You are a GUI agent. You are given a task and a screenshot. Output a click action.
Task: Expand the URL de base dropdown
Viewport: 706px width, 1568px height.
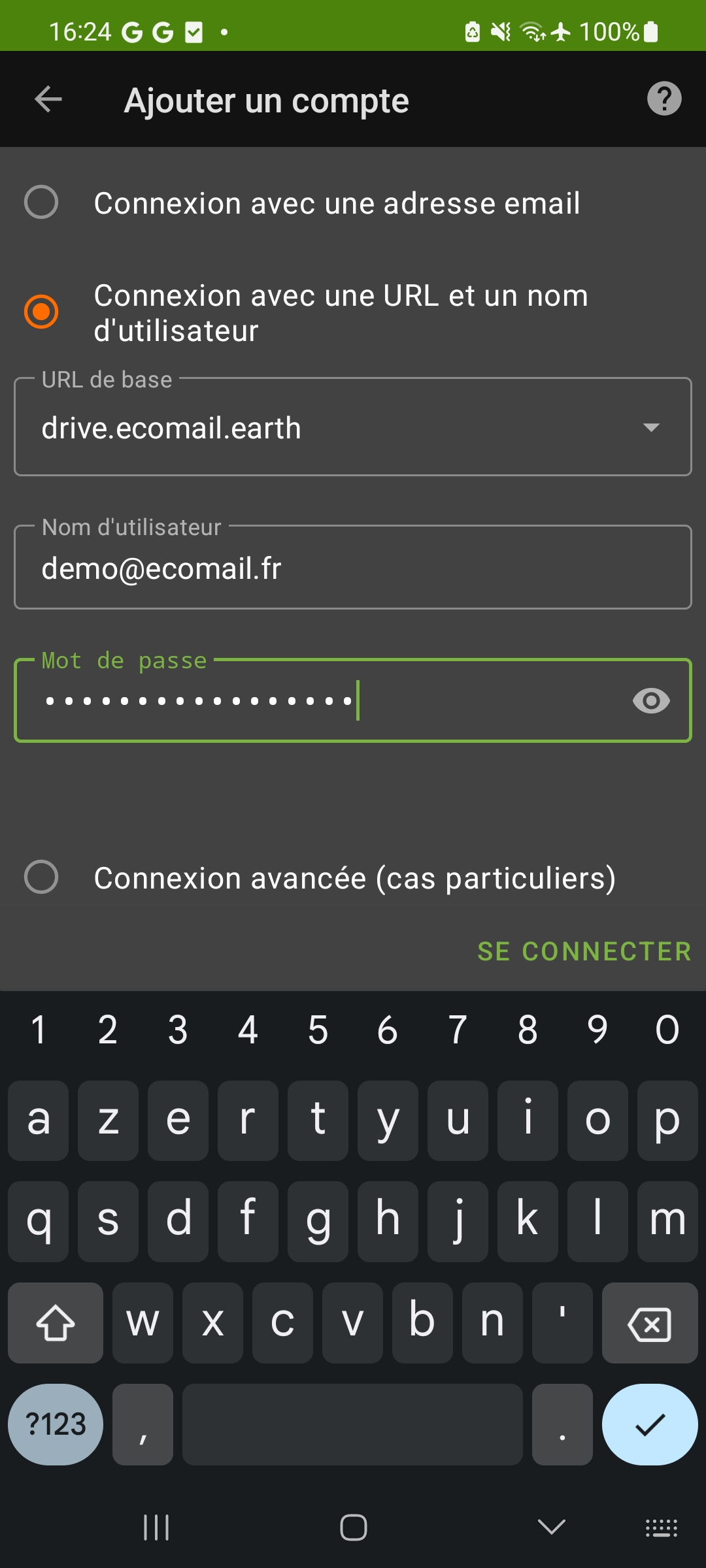tap(651, 427)
